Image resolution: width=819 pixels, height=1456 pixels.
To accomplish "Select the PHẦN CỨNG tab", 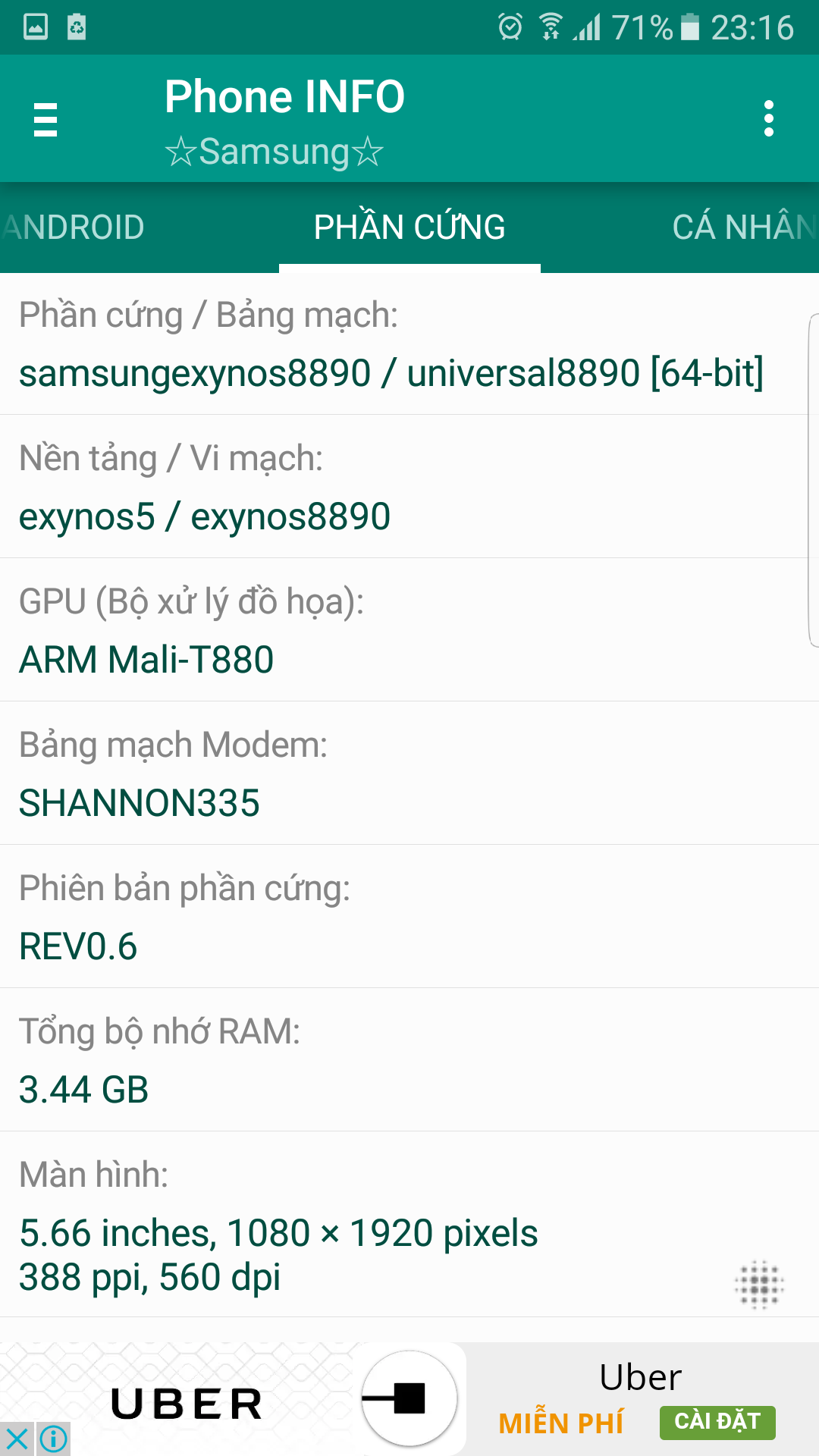I will (409, 227).
